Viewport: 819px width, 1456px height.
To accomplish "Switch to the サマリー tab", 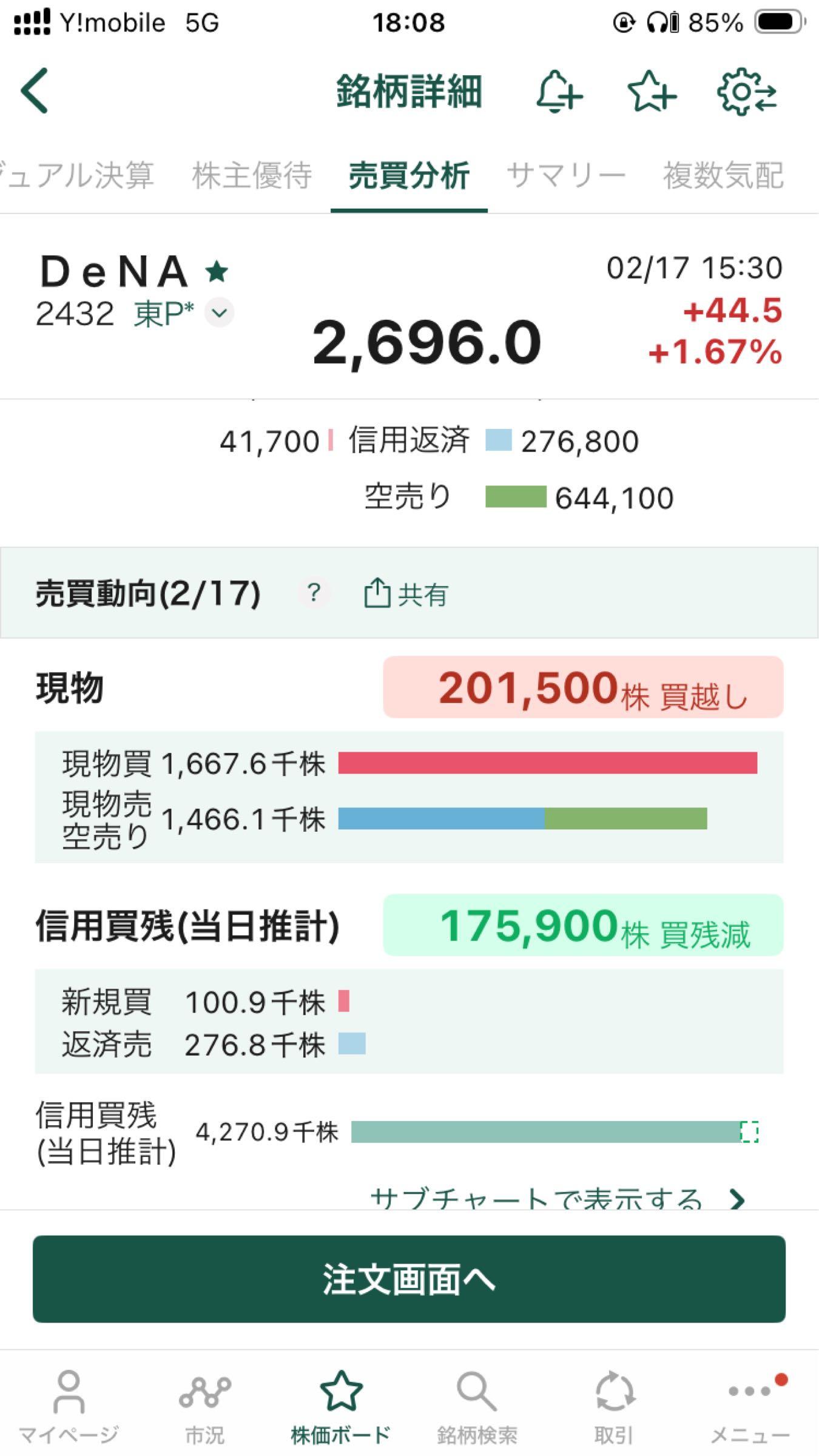I will pyautogui.click(x=565, y=176).
